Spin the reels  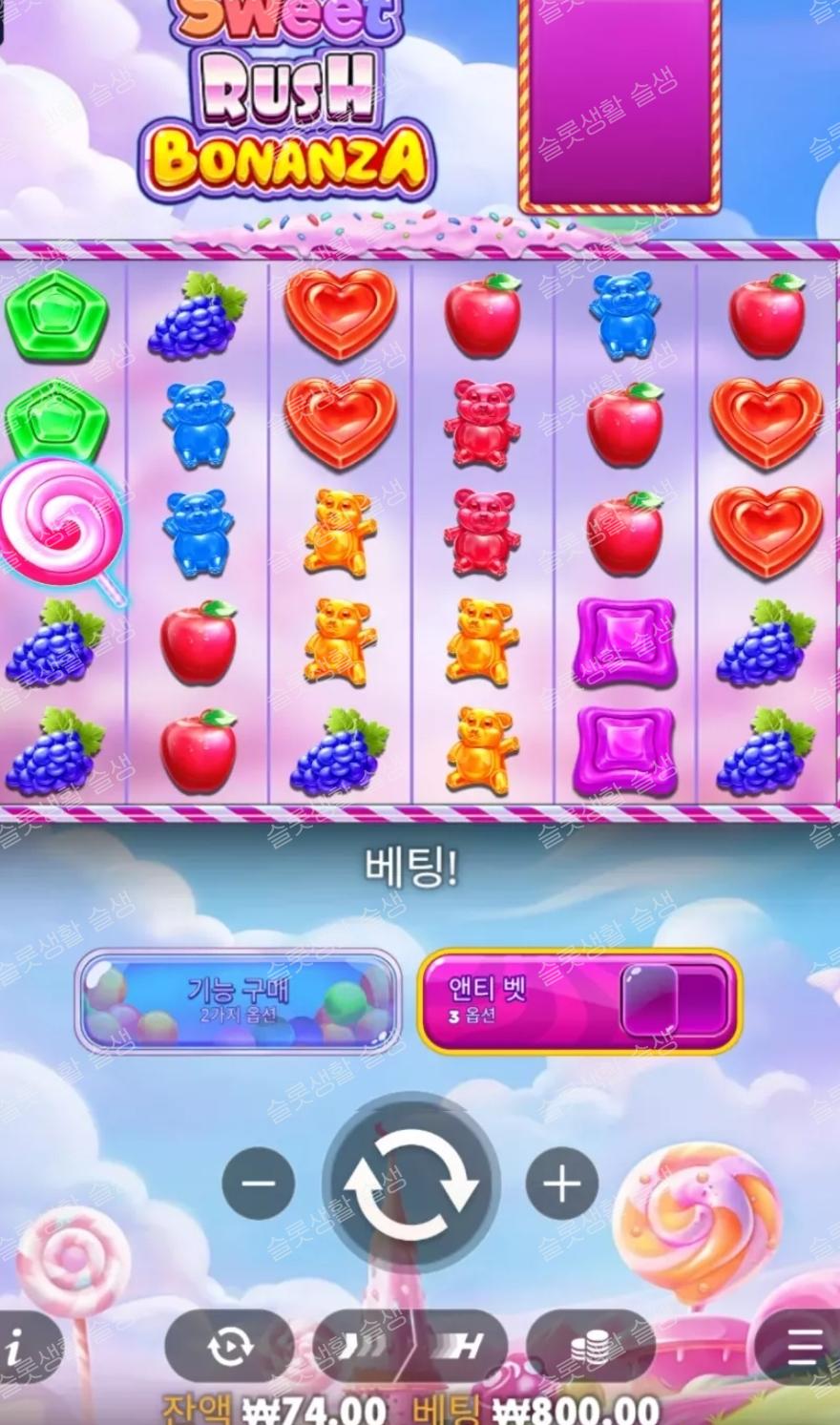click(410, 1184)
